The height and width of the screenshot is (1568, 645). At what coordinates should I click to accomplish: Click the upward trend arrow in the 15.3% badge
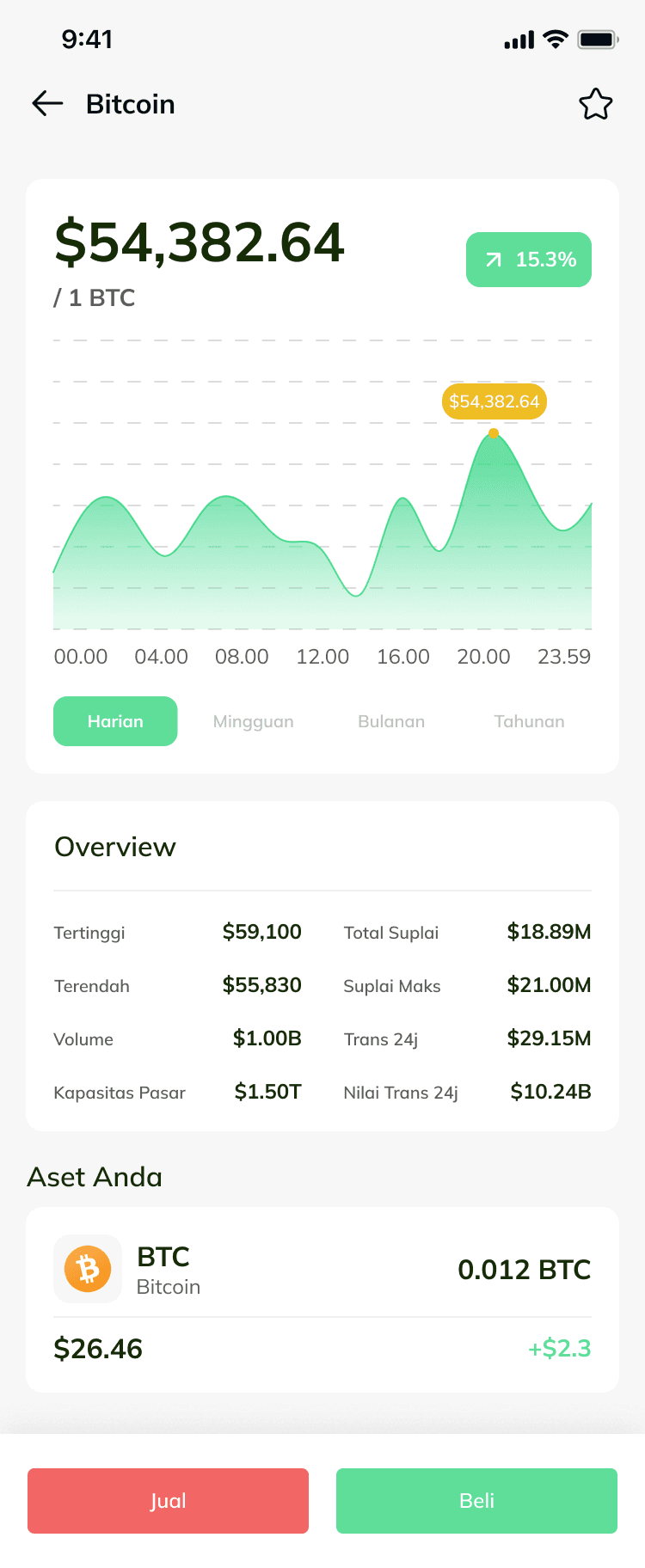(492, 259)
